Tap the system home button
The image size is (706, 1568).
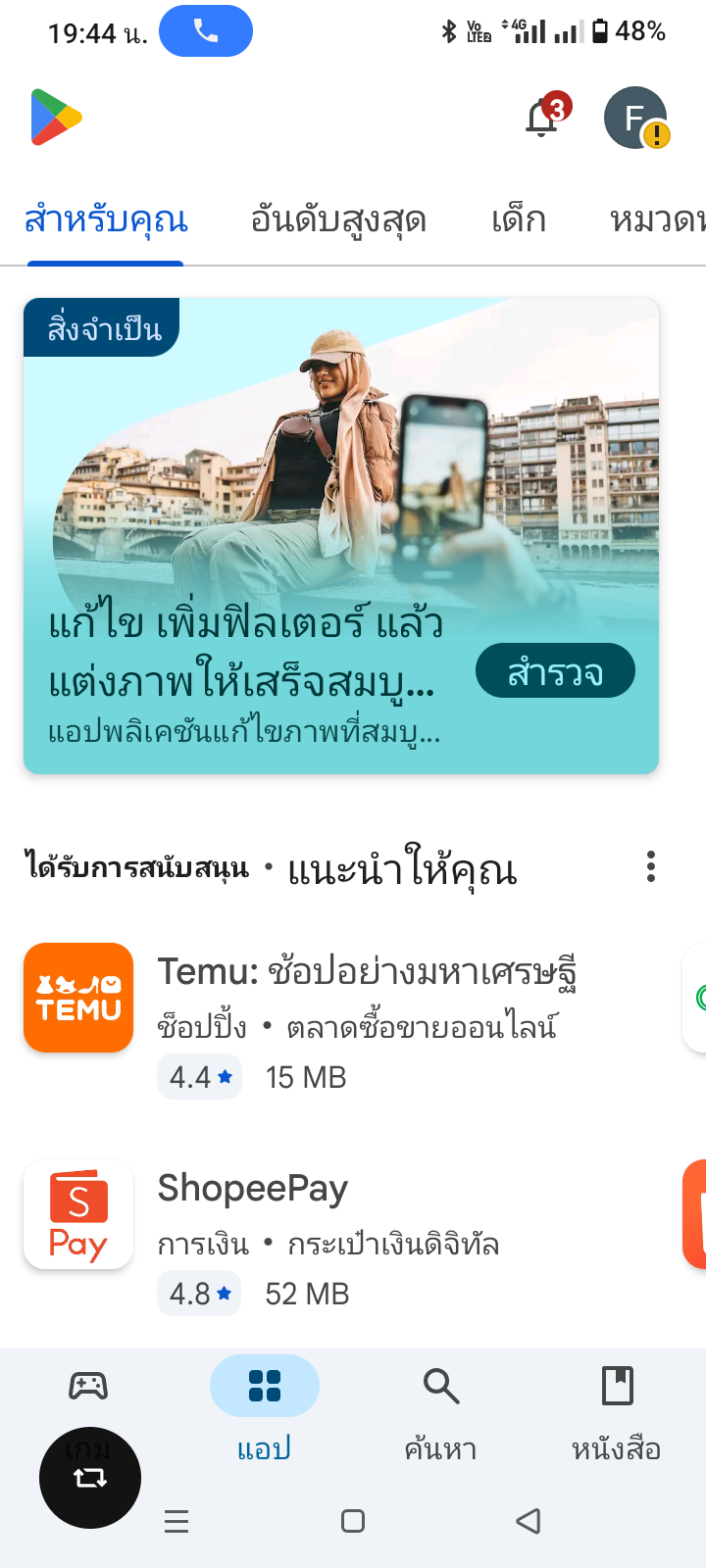point(353,1521)
